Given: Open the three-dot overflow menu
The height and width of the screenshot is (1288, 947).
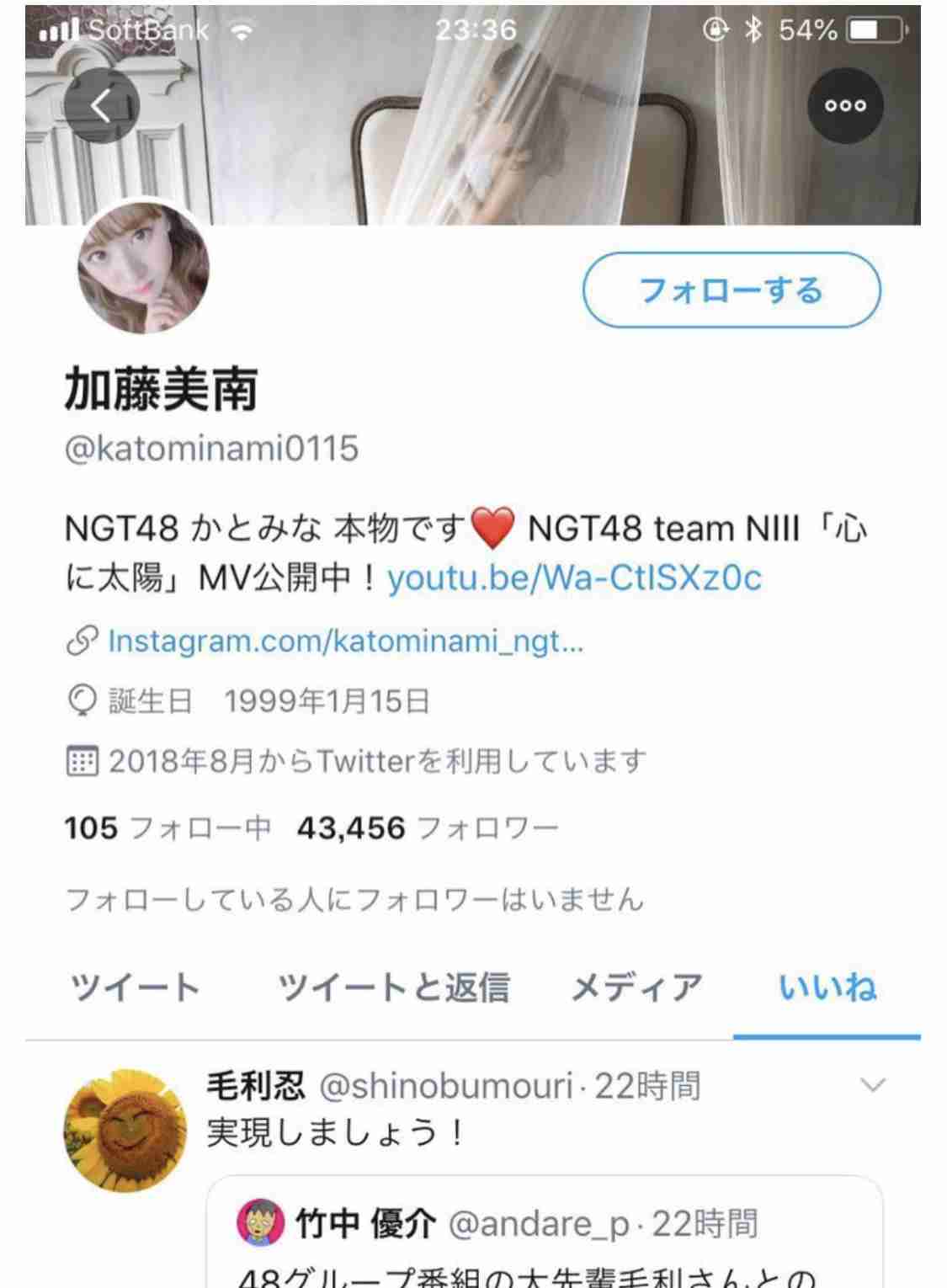Looking at the screenshot, I should pyautogui.click(x=845, y=106).
